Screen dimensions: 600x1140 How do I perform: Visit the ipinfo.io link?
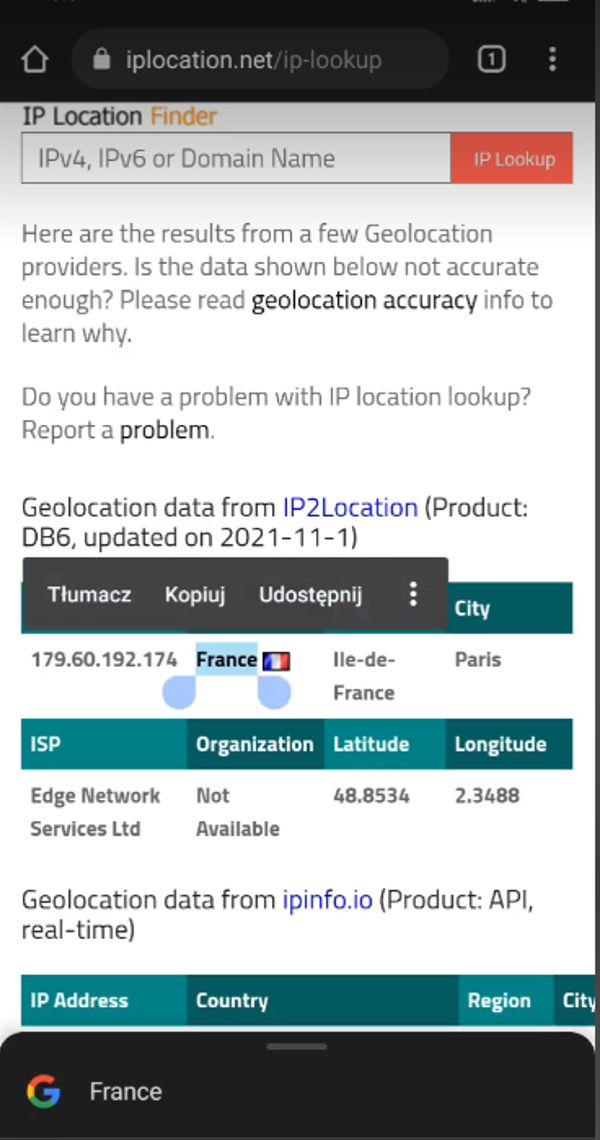327,899
